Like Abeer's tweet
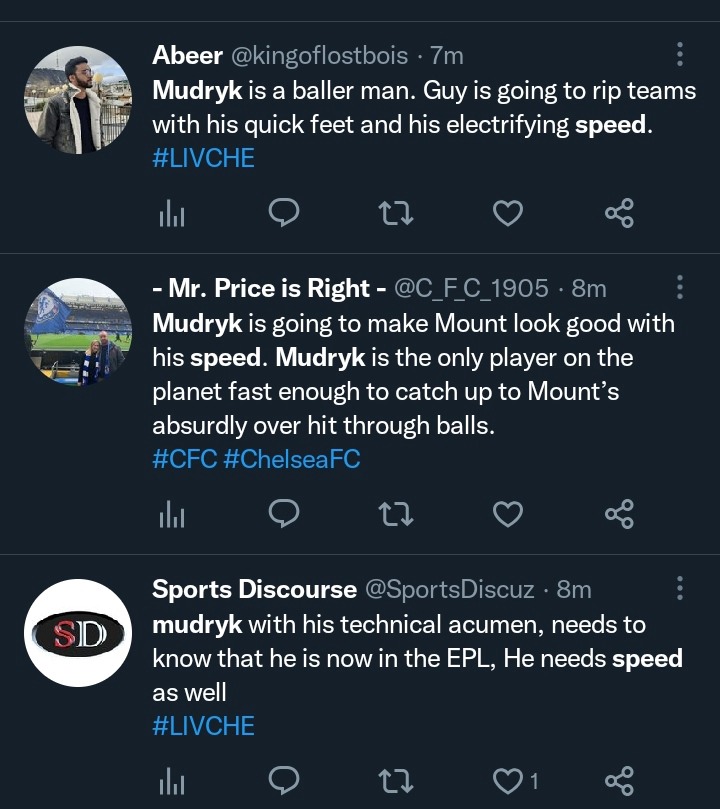This screenshot has width=720, height=809. [509, 213]
